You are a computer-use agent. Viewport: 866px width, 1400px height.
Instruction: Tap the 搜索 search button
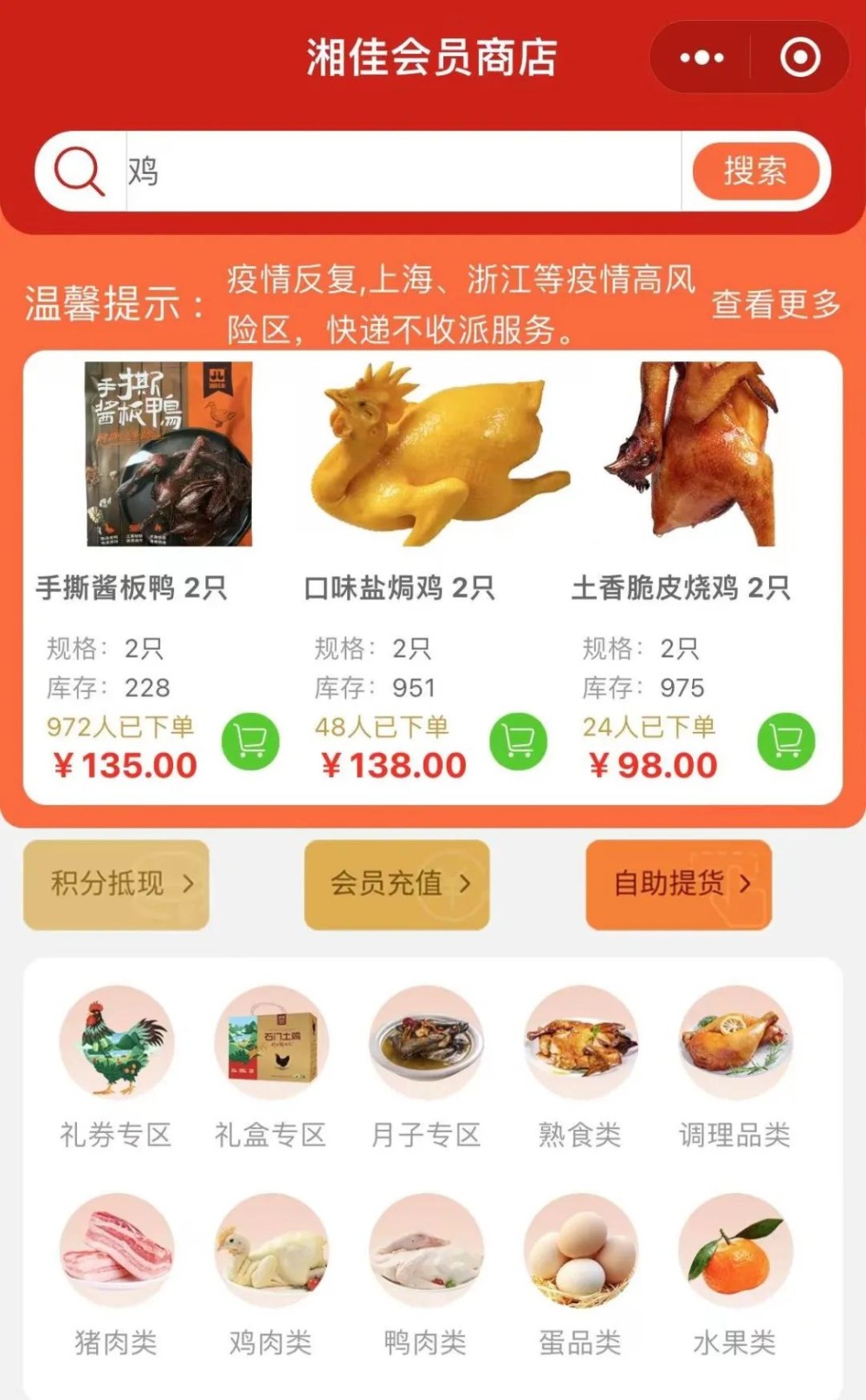[755, 171]
